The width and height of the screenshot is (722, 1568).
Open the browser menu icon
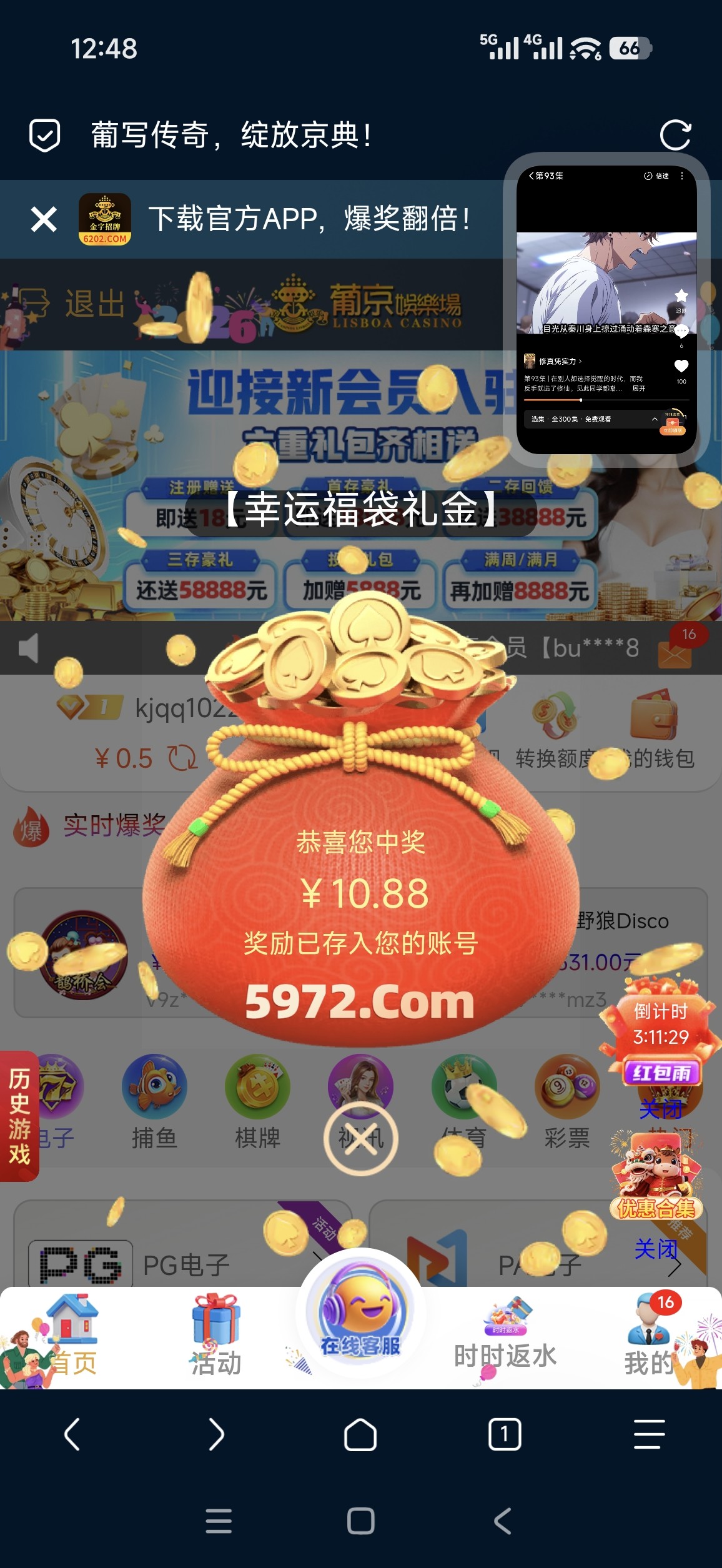click(649, 1434)
